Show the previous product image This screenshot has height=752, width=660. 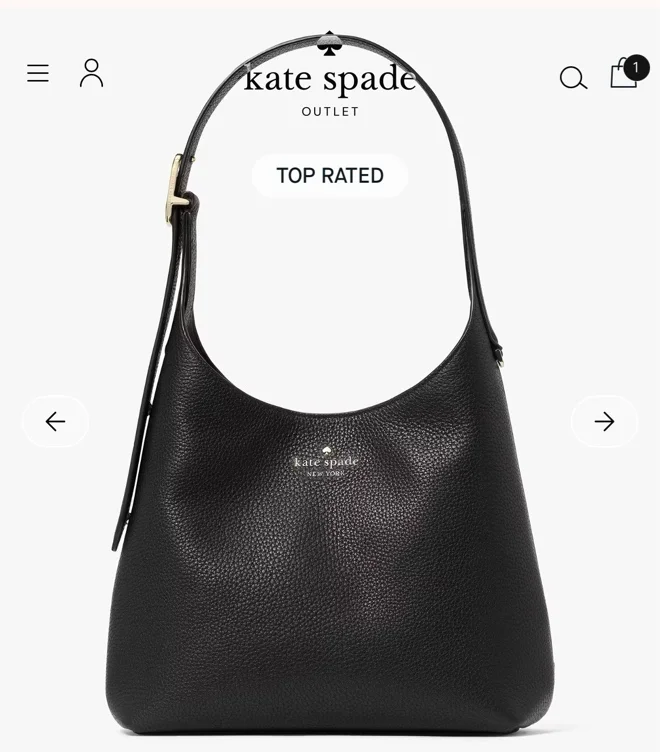coord(56,422)
